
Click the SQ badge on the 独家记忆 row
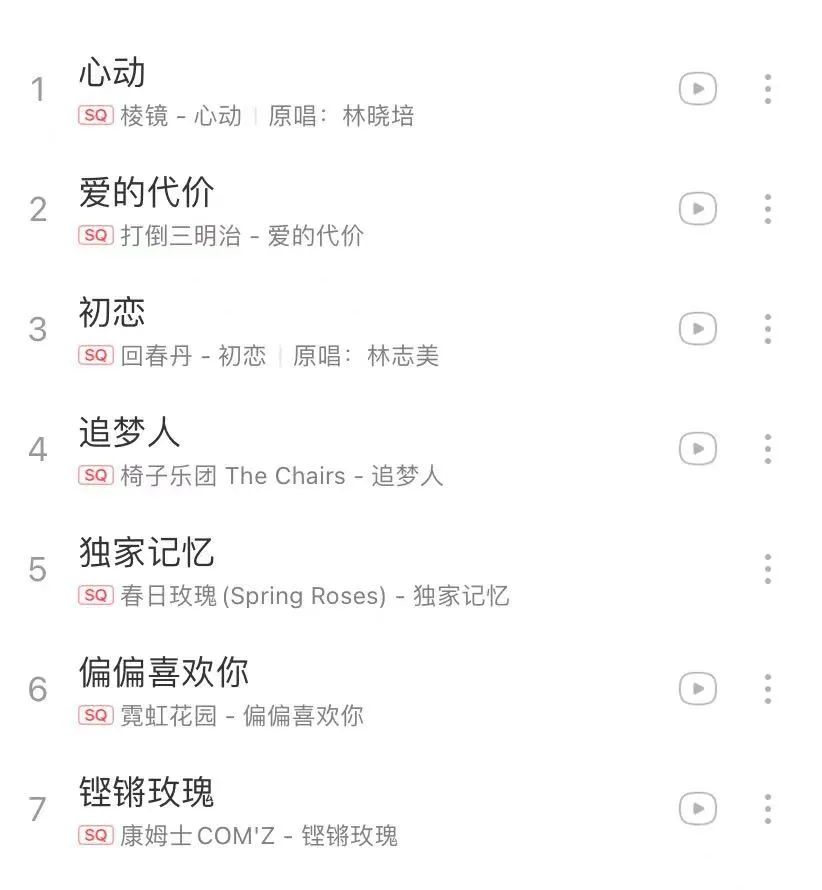(x=95, y=596)
